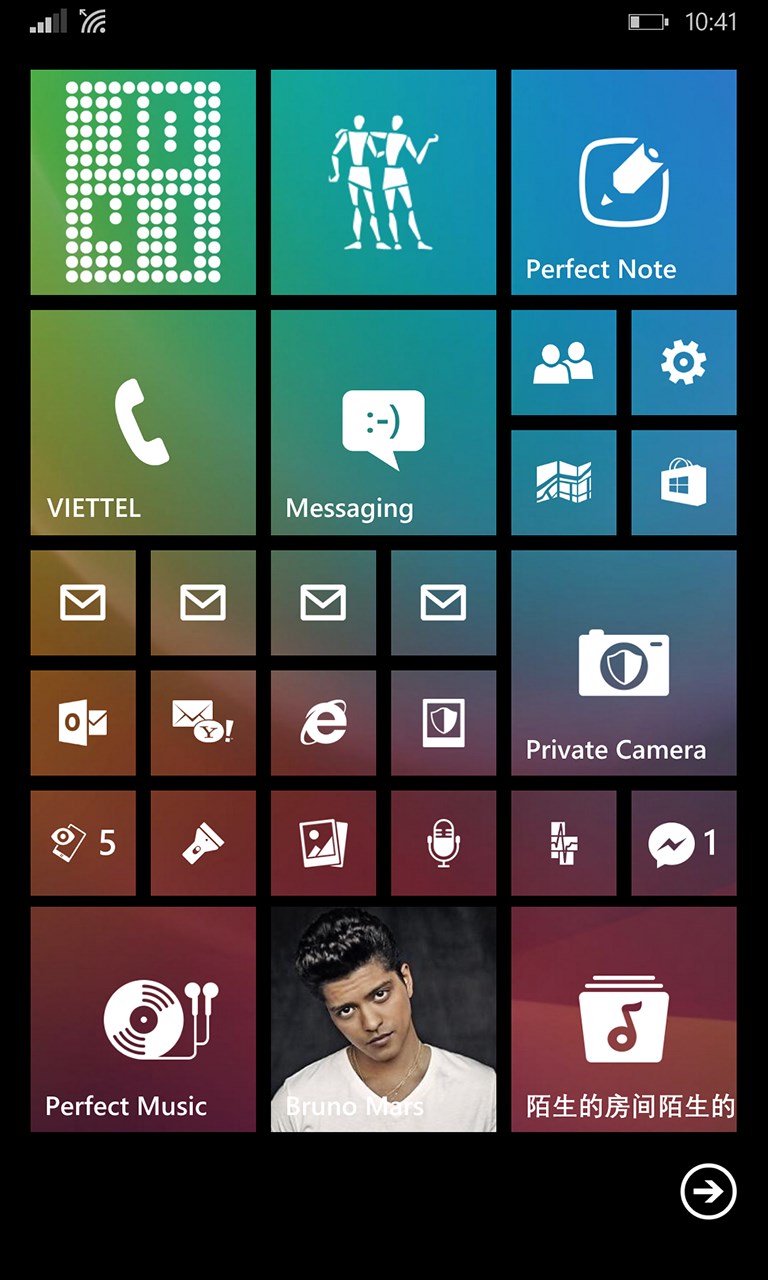The width and height of the screenshot is (768, 1280).
Task: Launch the Private Camera app
Action: (622, 662)
